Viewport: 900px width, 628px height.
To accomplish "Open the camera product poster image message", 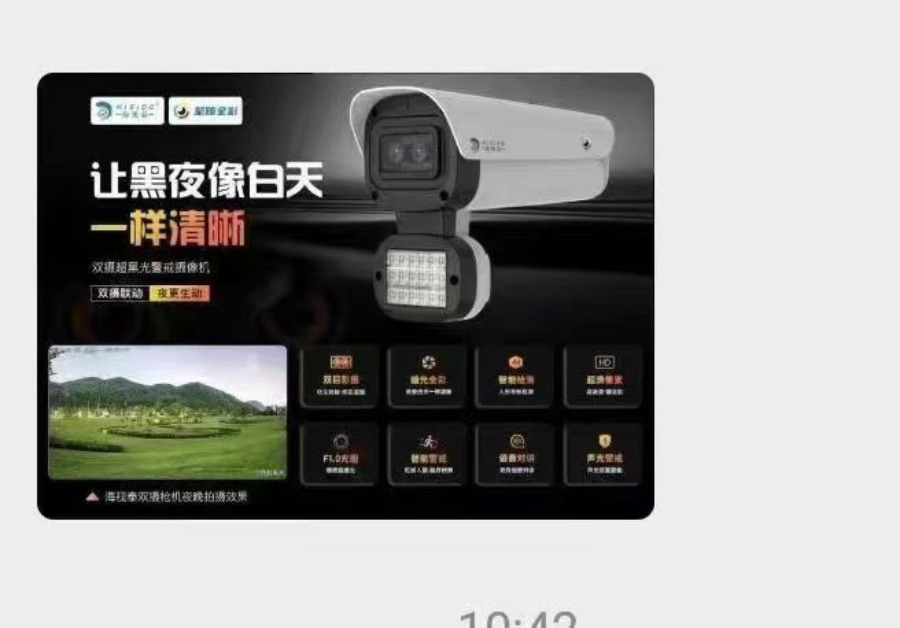I will 345,296.
